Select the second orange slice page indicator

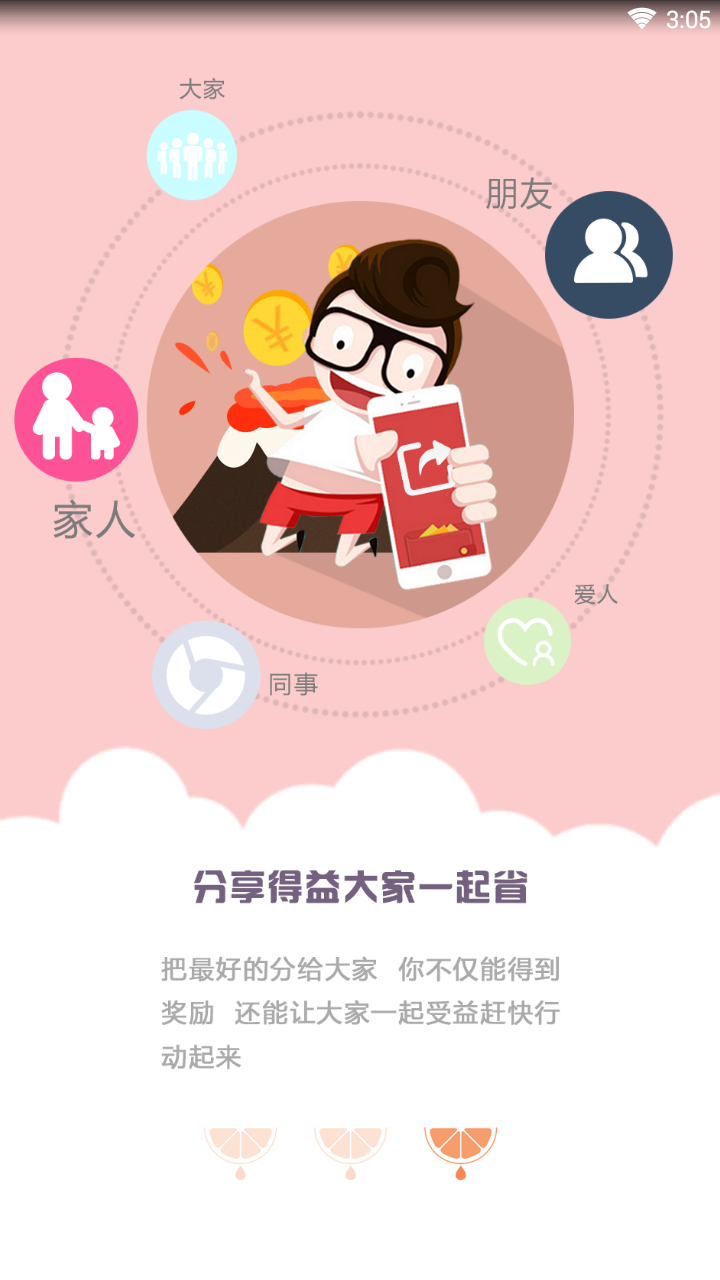tap(350, 1146)
